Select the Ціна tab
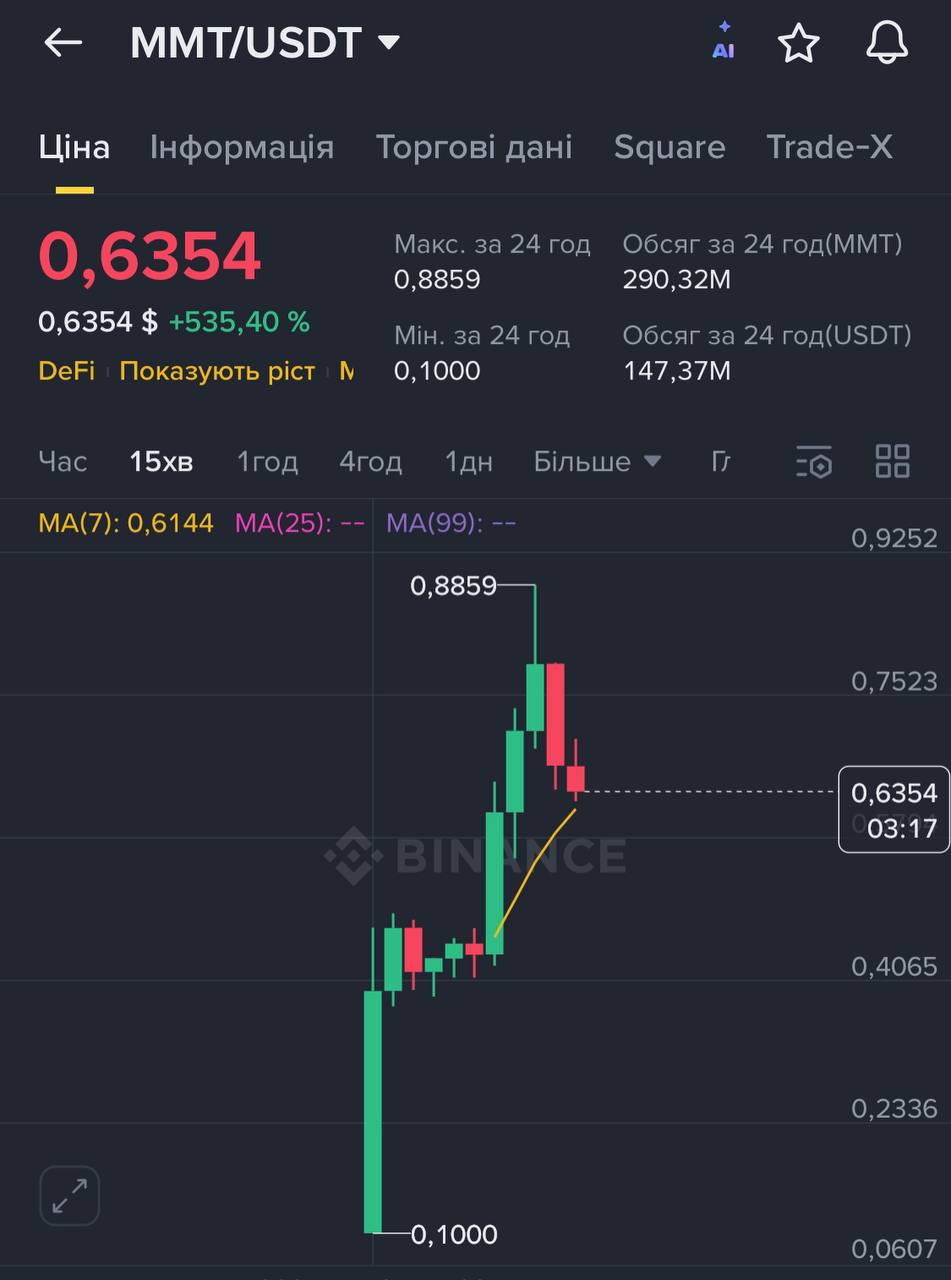Screen dimensions: 951x1280 [x=74, y=147]
